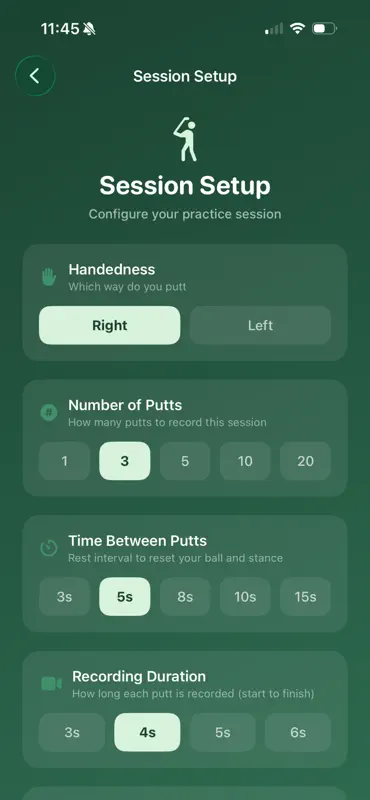Select 4s recording duration
370x800 pixels.
147,733
